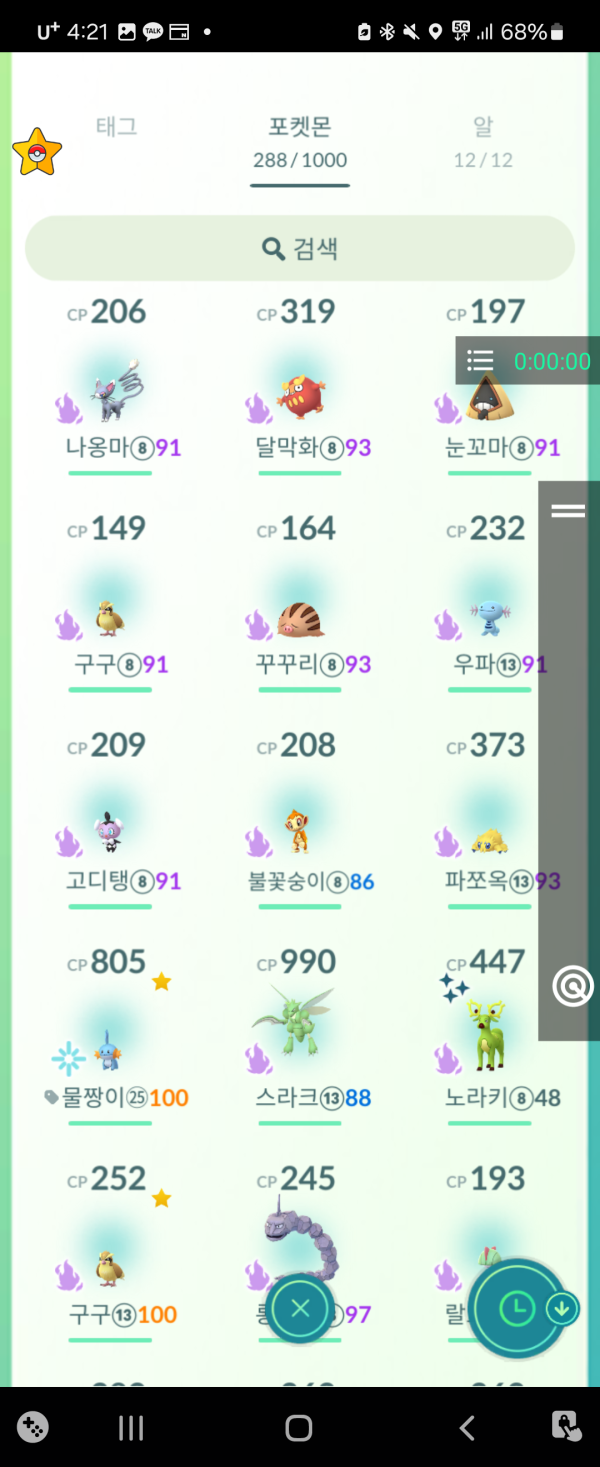Screen dimensions: 600x1467
Task: Close the Pokémon list with X button
Action: click(300, 1308)
